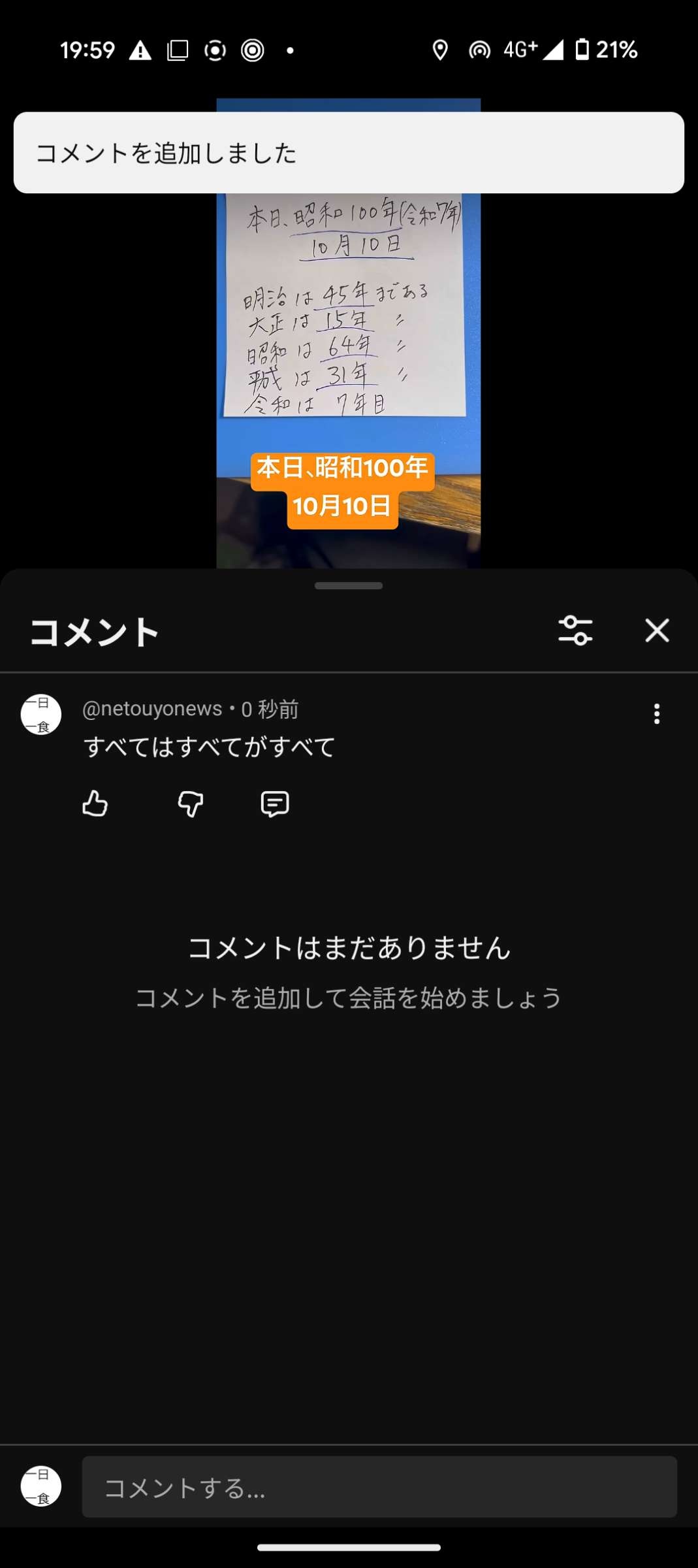The image size is (698, 1568).
Task: Open the comment sort options icon
Action: coord(575,630)
